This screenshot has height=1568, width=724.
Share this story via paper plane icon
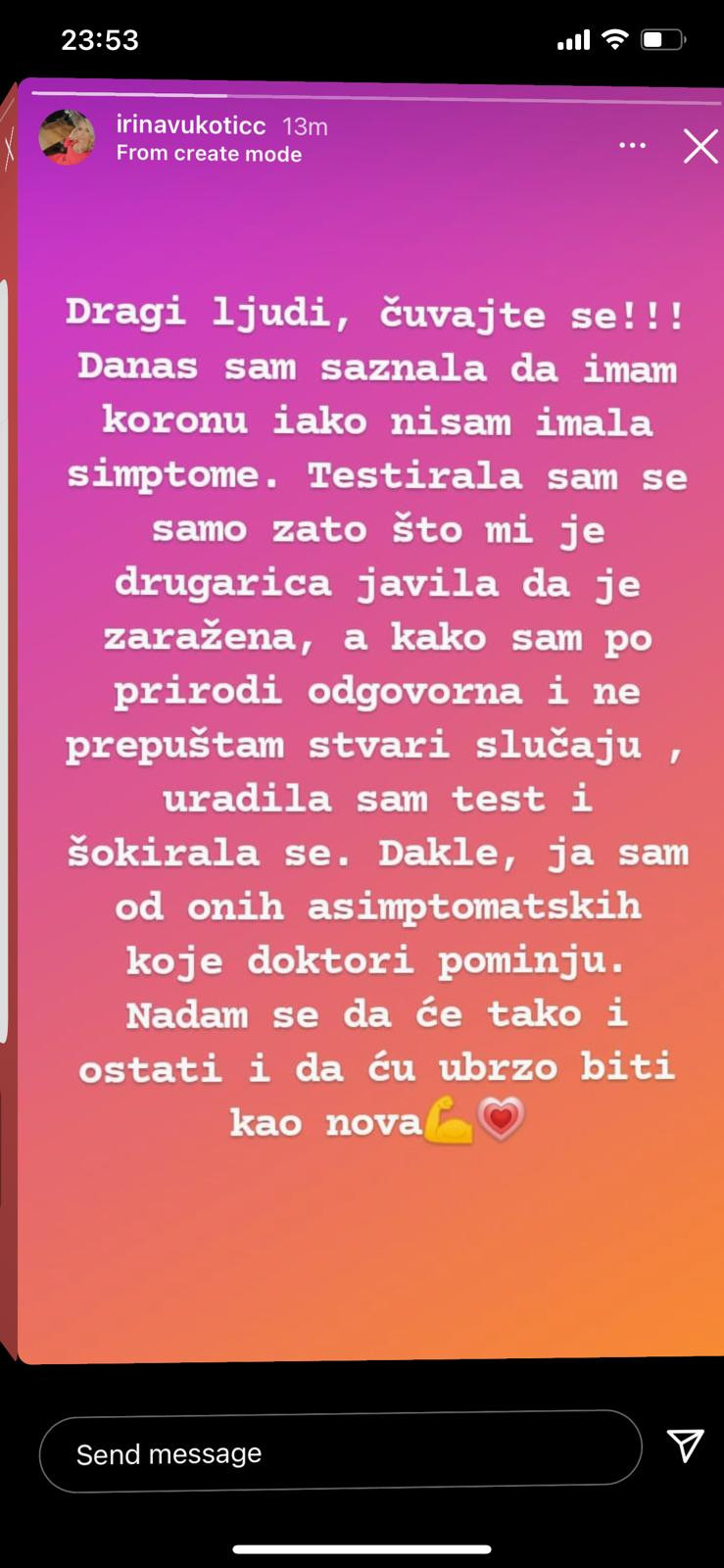pyautogui.click(x=685, y=1445)
